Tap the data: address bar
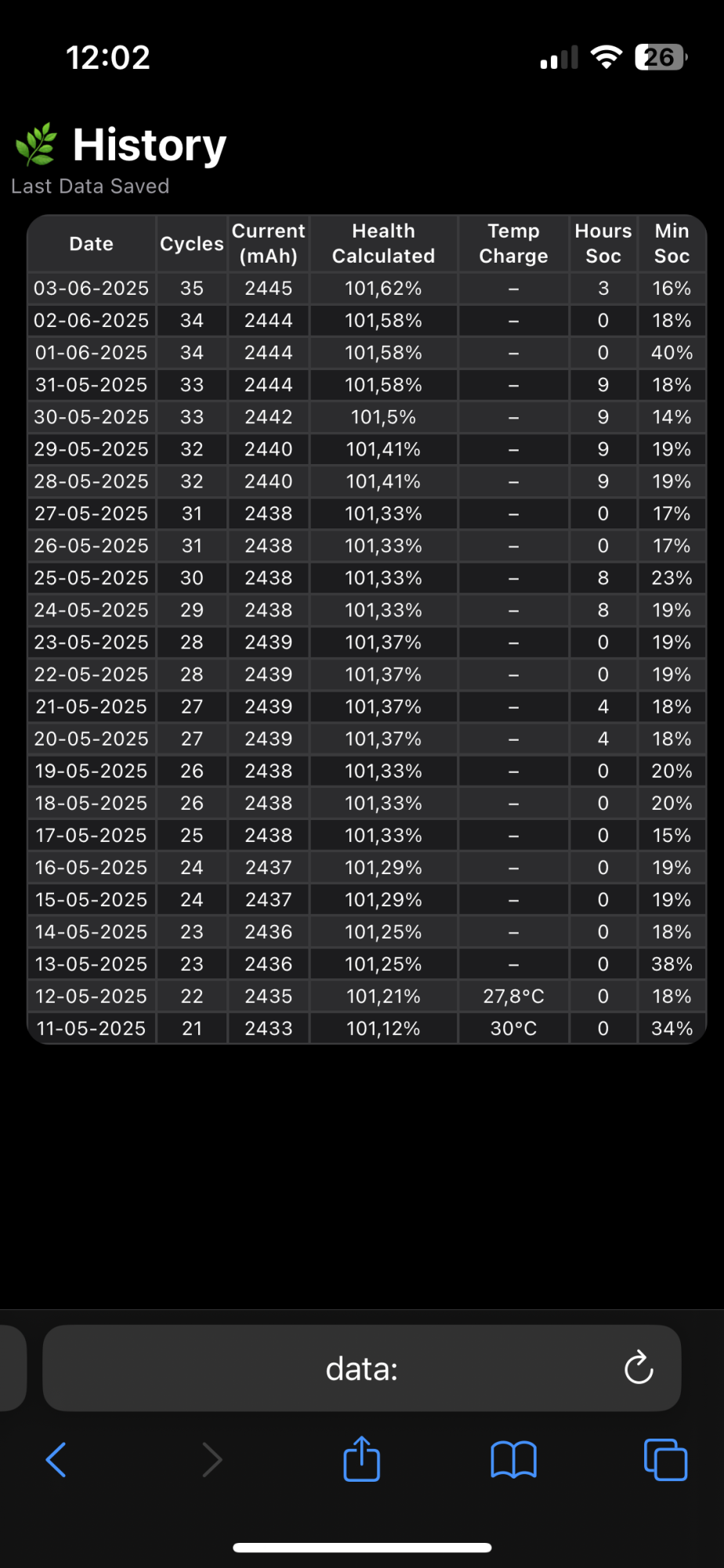 click(361, 1368)
